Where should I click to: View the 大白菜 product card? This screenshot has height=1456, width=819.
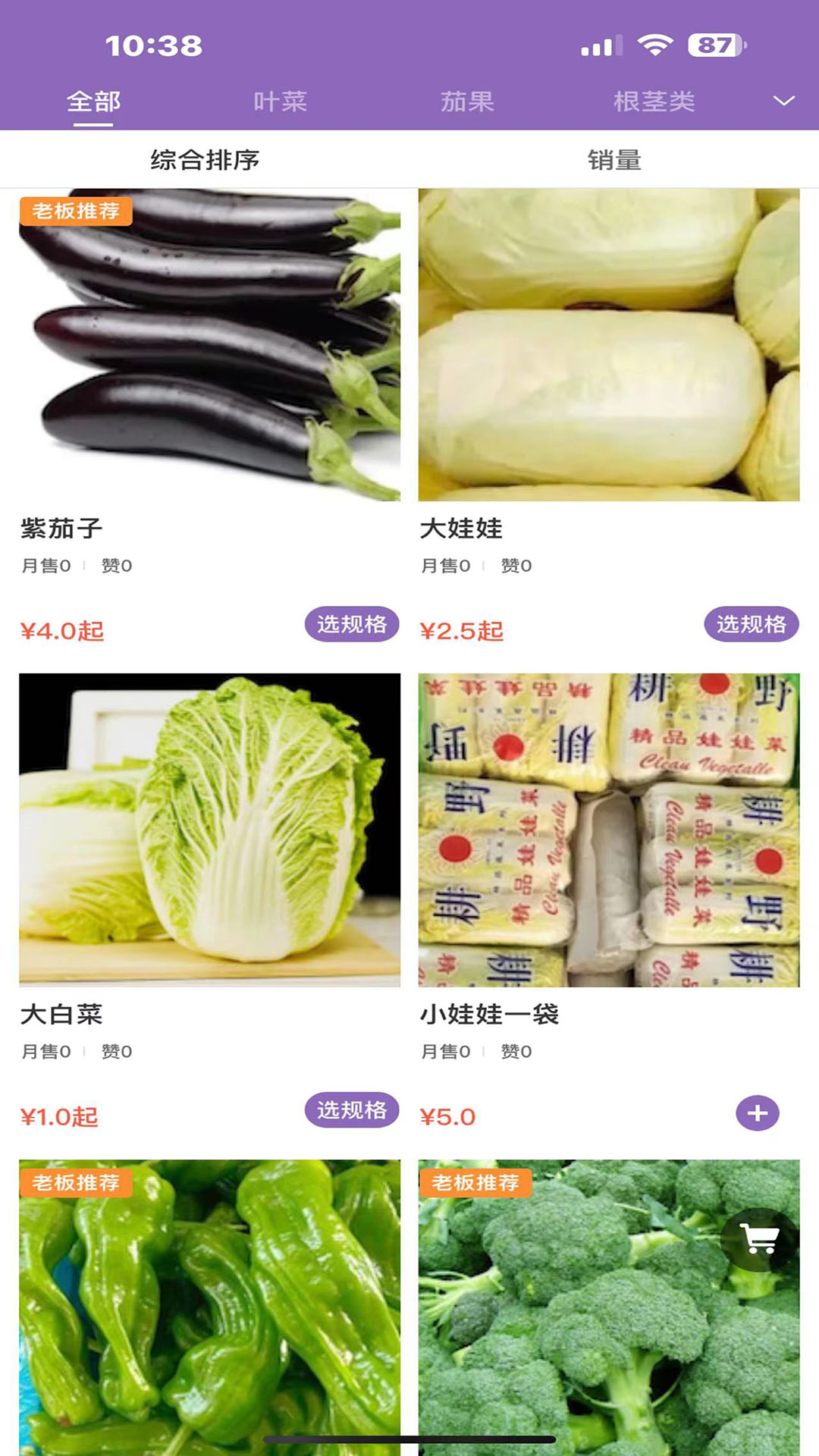point(209,830)
